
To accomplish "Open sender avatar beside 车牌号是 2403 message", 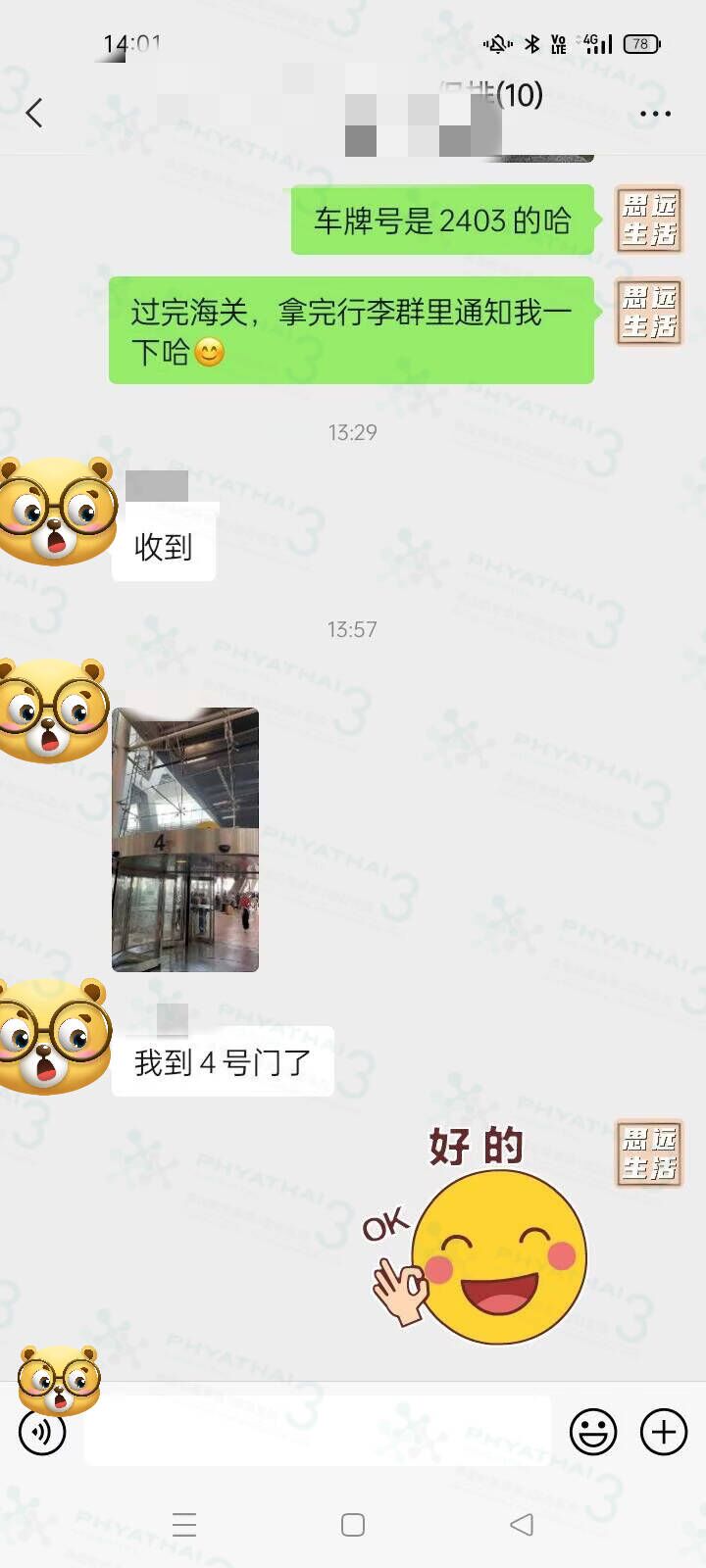I will pos(648,220).
